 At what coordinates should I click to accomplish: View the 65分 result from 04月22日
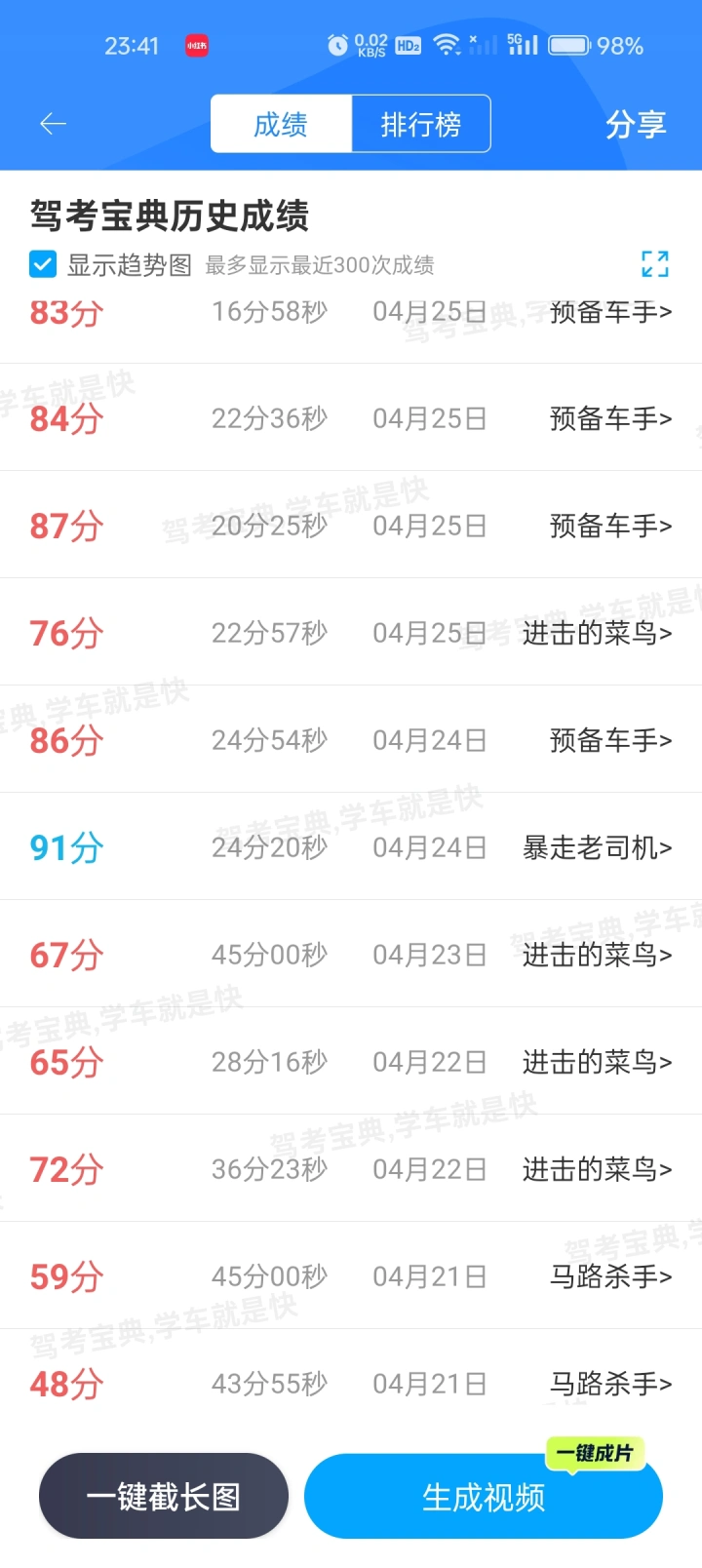click(351, 1062)
